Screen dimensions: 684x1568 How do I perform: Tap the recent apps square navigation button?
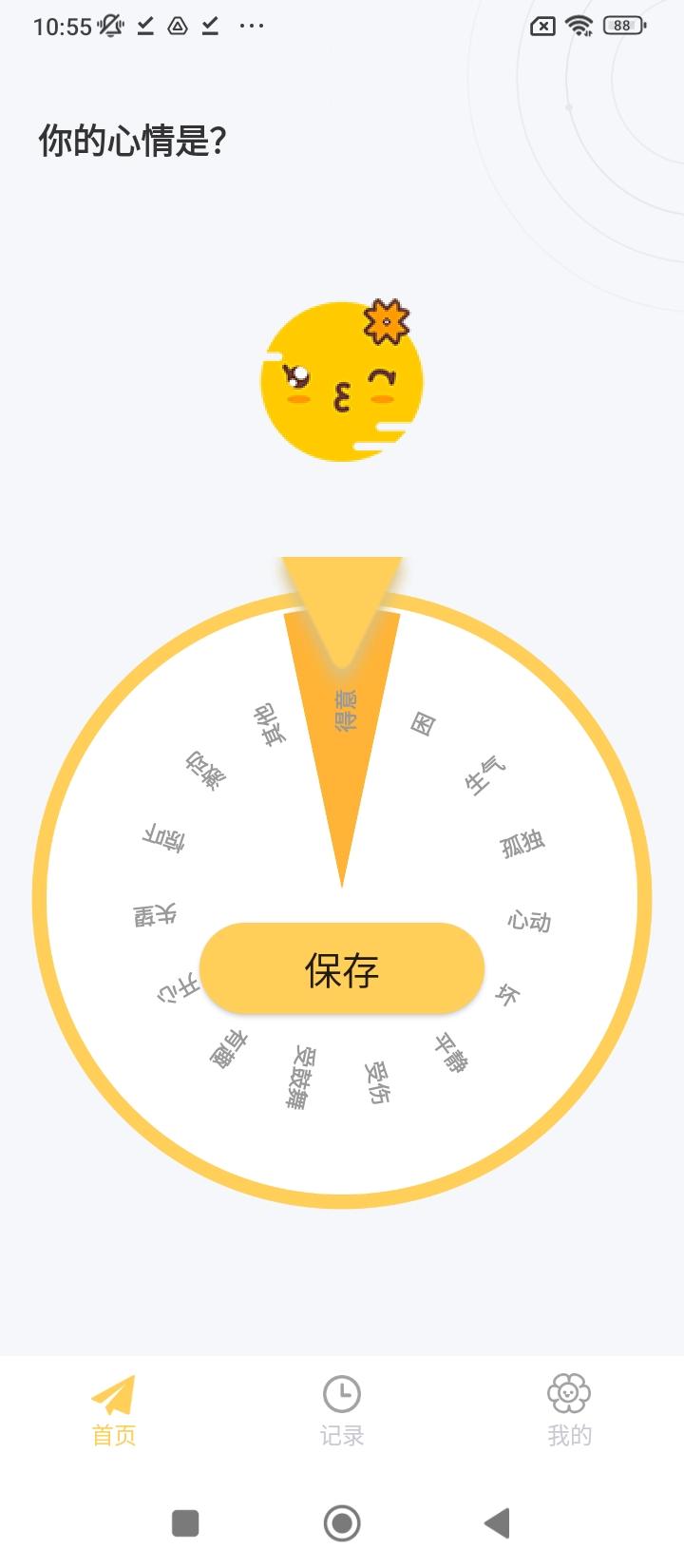click(x=184, y=1520)
